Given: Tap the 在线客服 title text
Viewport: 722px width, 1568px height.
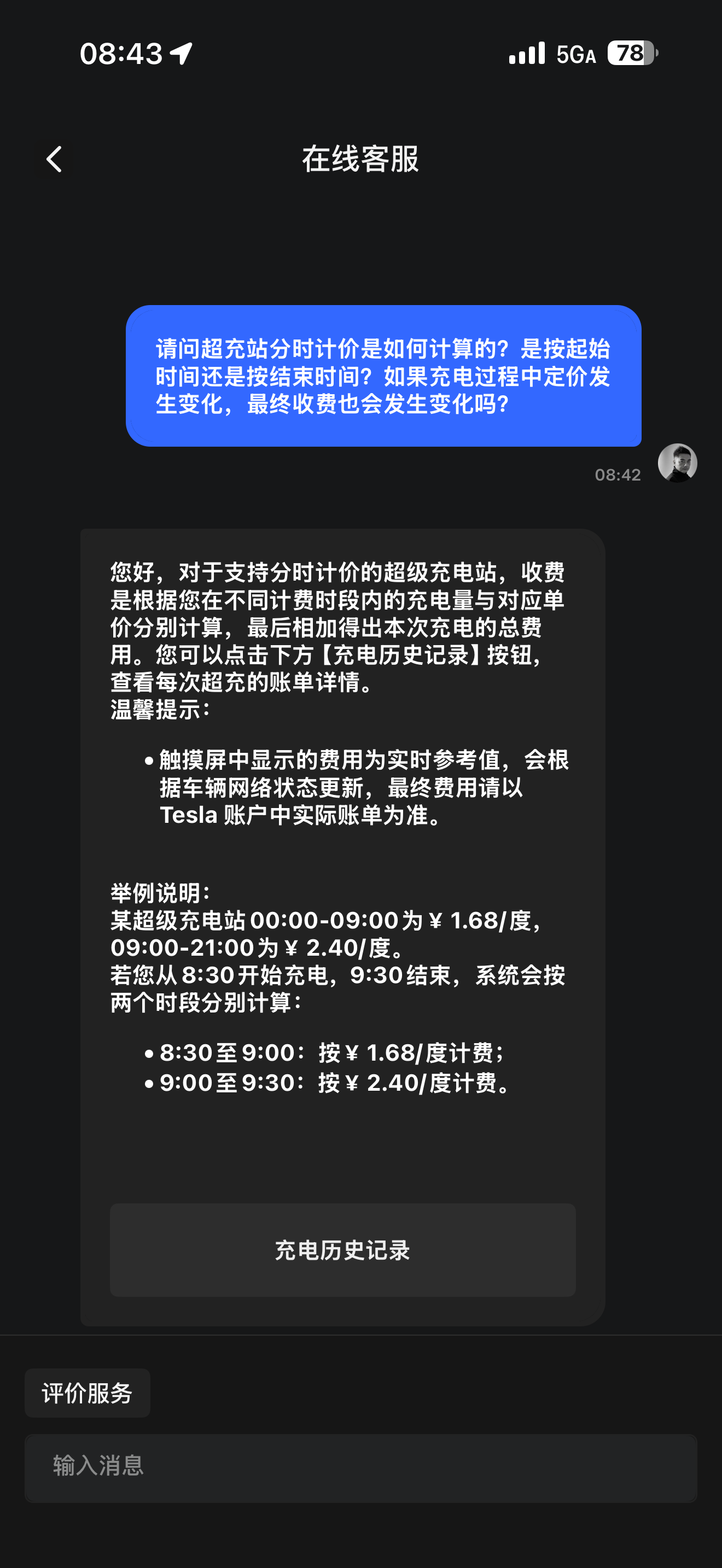Looking at the screenshot, I should 360,157.
